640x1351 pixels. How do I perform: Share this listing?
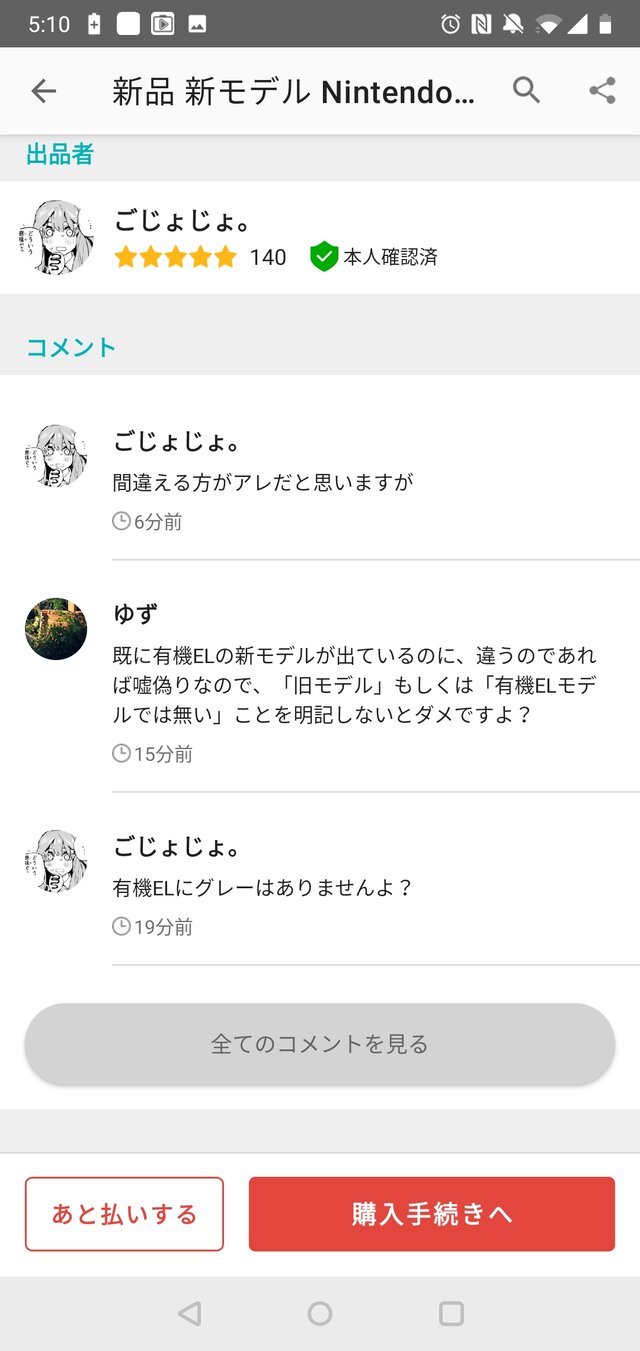point(602,91)
